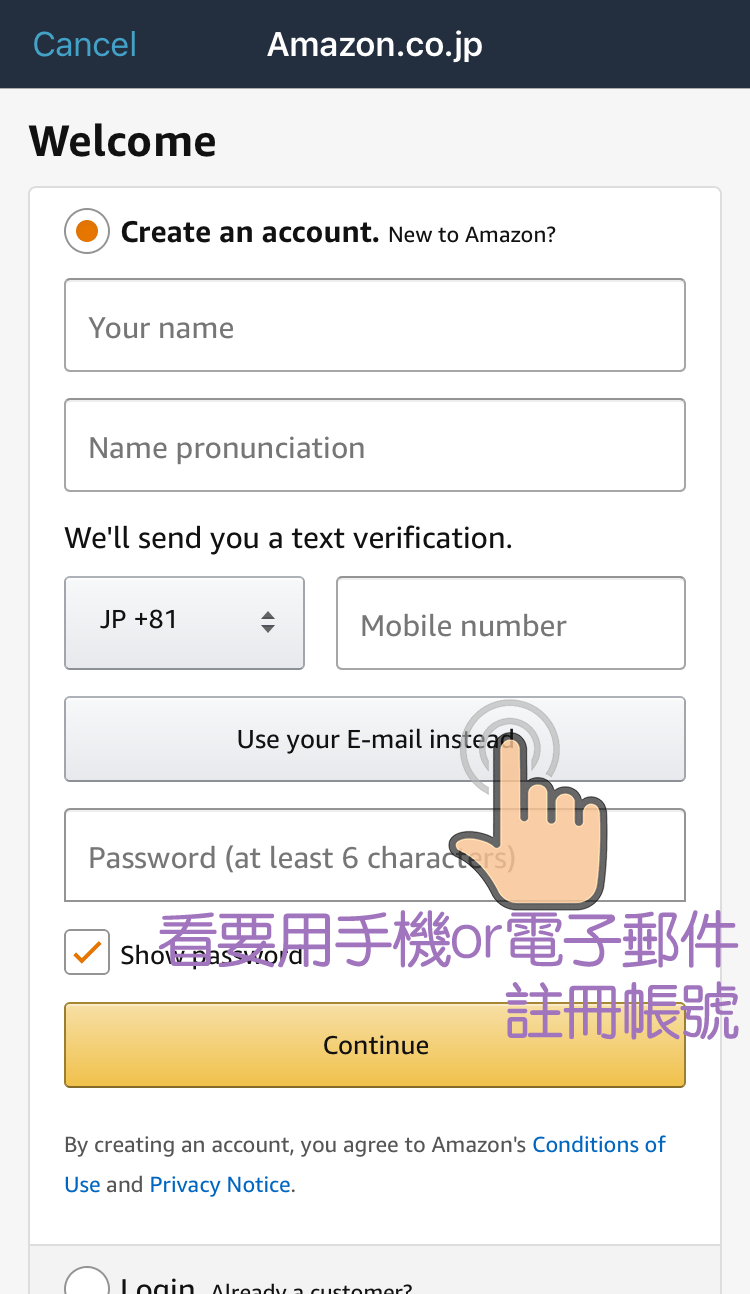Image resolution: width=750 pixels, height=1294 pixels.
Task: Tap Cancel in the top bar
Action: point(85,44)
